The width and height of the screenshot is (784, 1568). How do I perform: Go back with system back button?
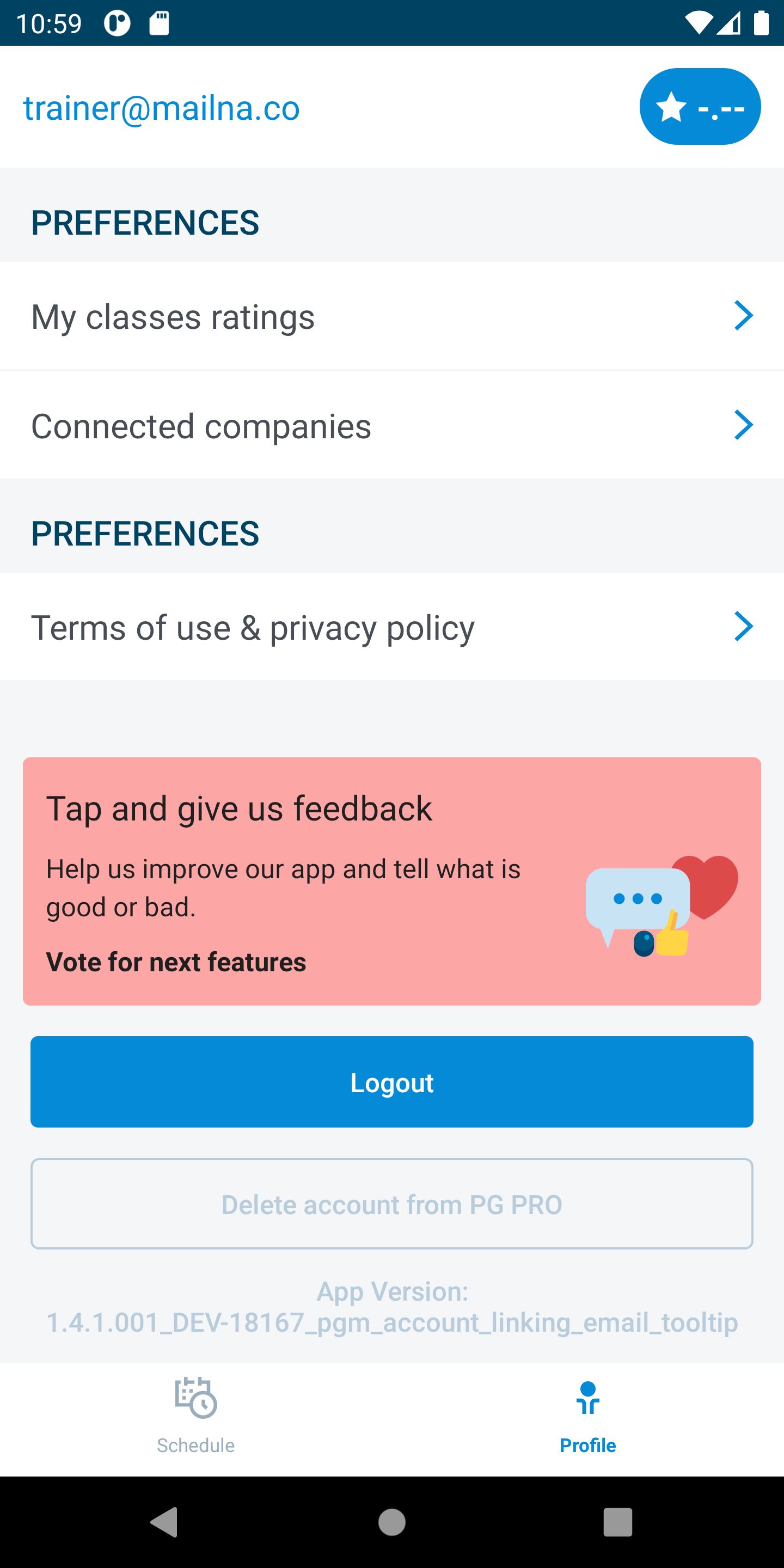164,1522
